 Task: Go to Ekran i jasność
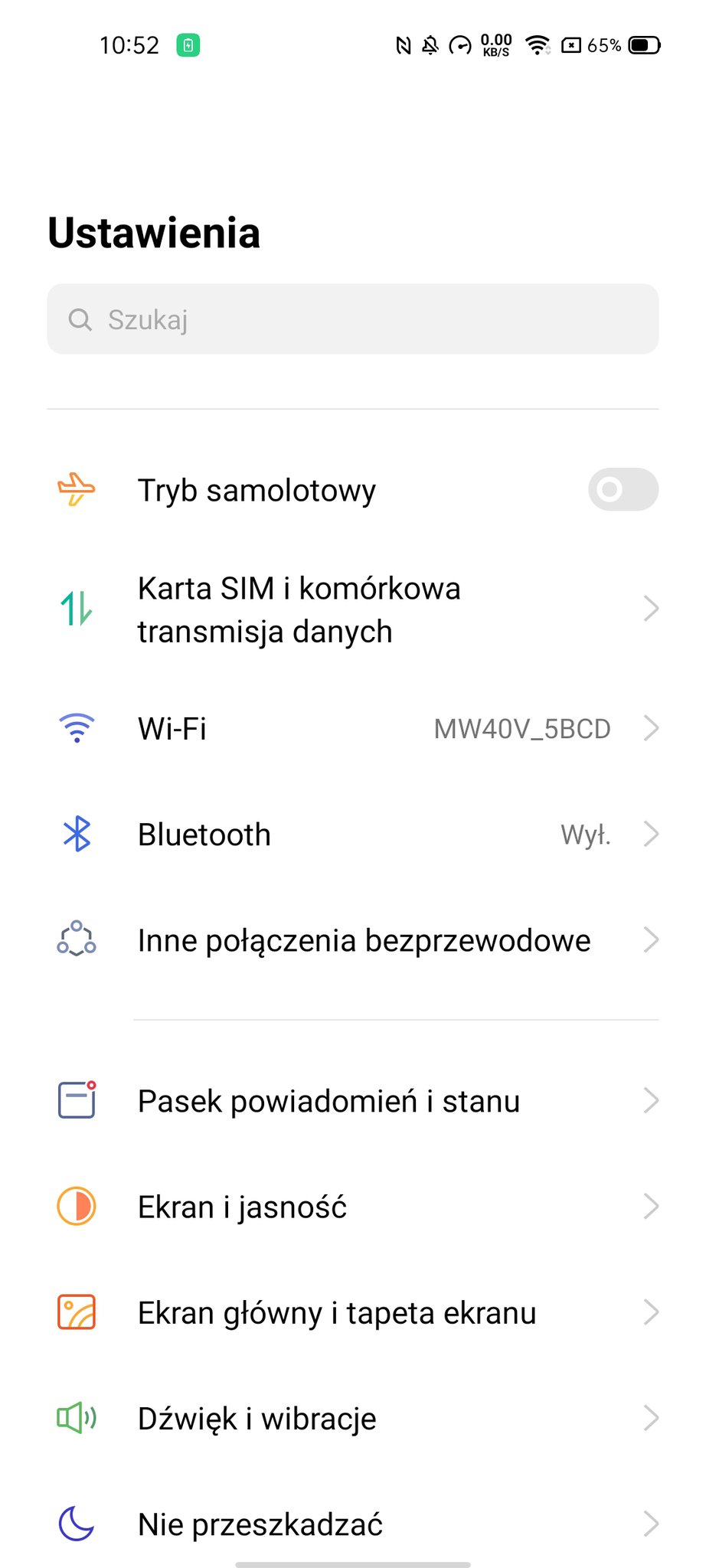click(352, 1207)
